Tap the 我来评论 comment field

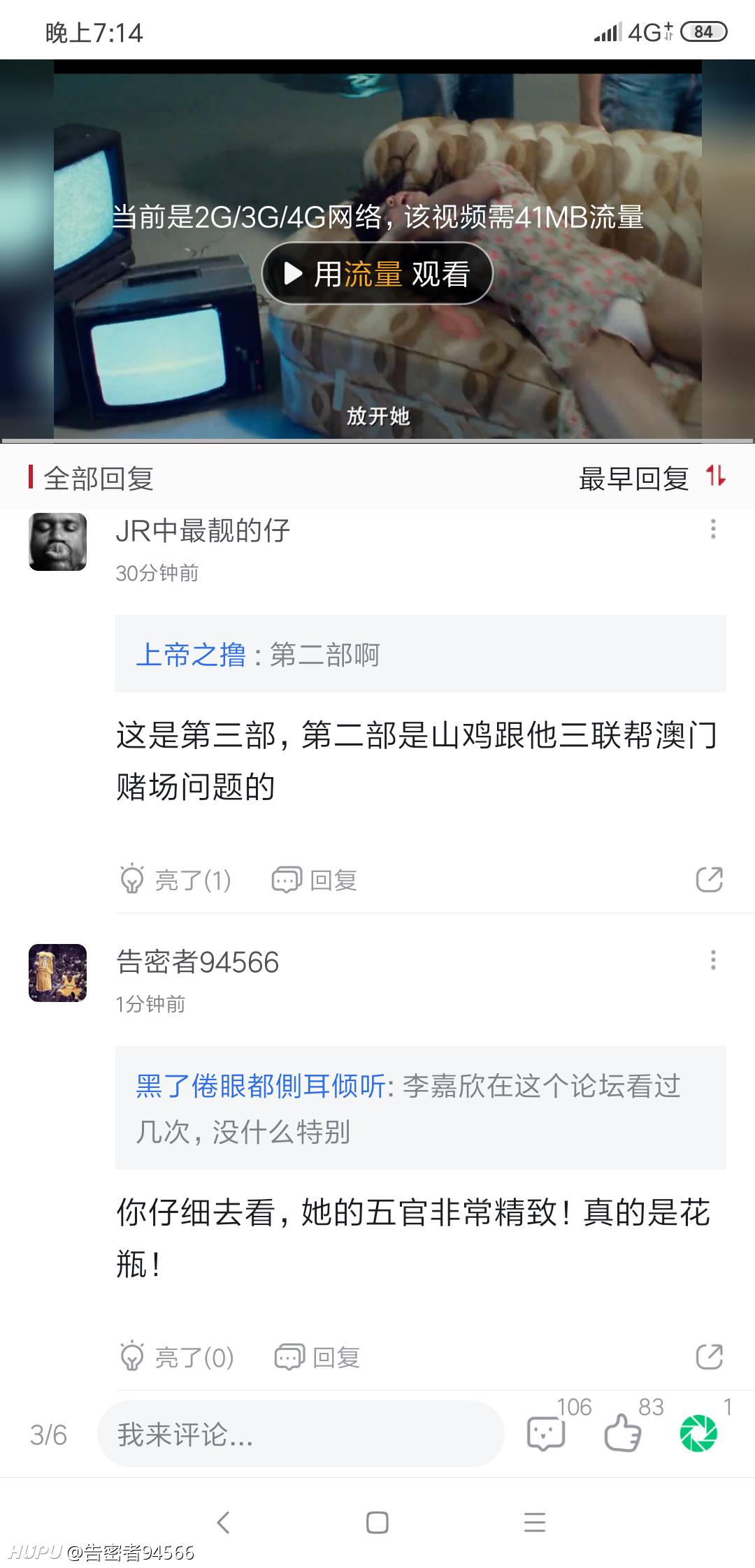[301, 1434]
